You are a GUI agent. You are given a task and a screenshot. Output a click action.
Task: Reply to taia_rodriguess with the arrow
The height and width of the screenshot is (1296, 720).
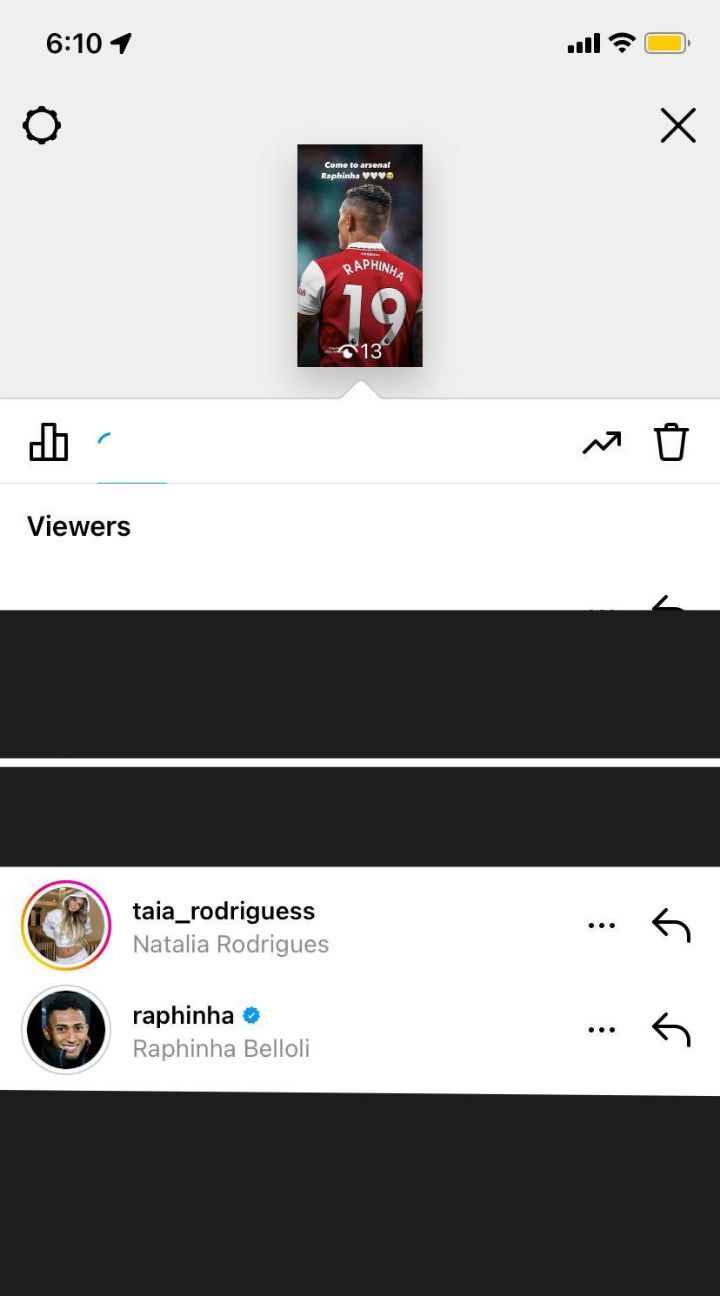click(x=671, y=926)
